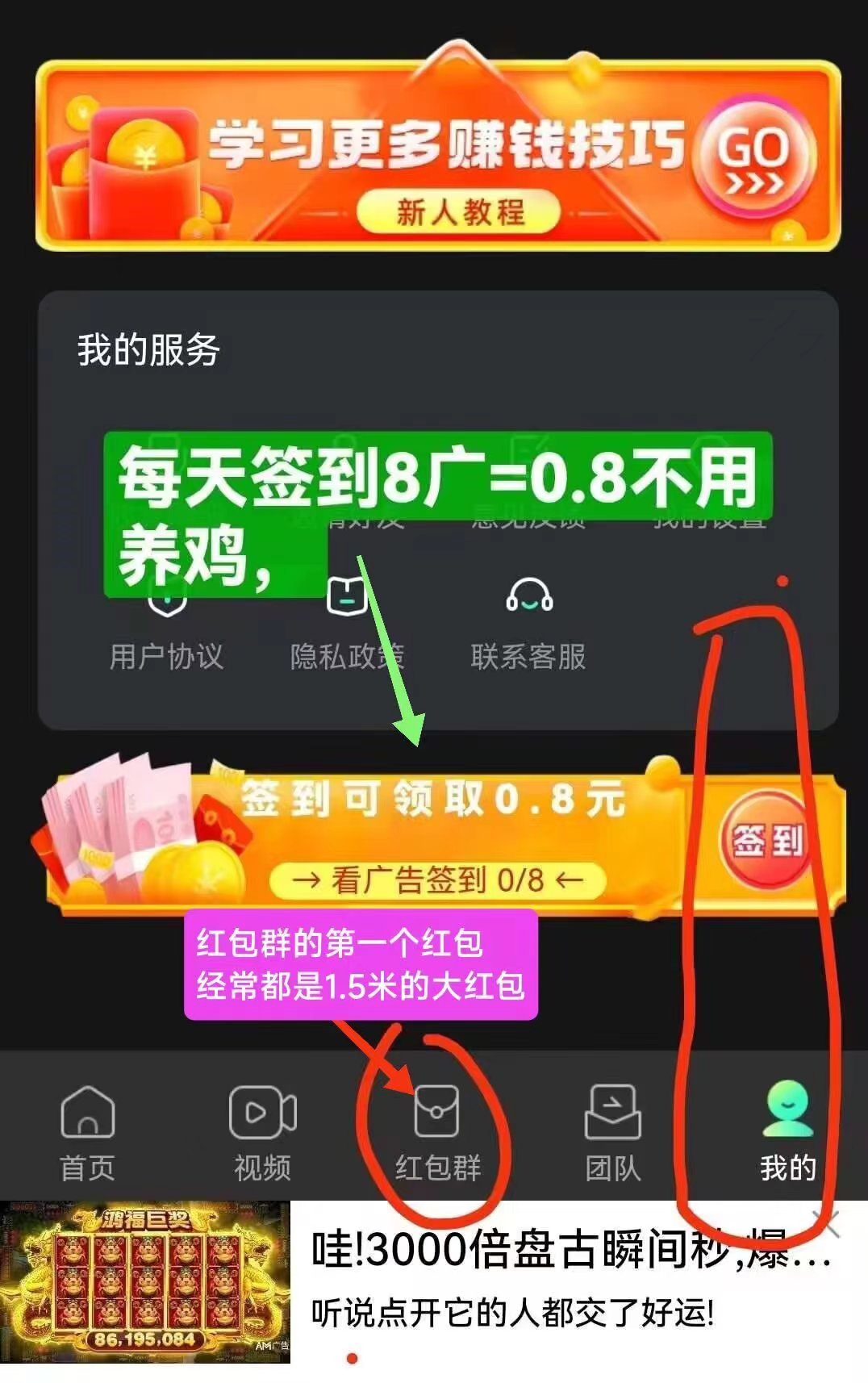Go to the 团队 tab
This screenshot has width=868, height=1383.
point(612,1130)
